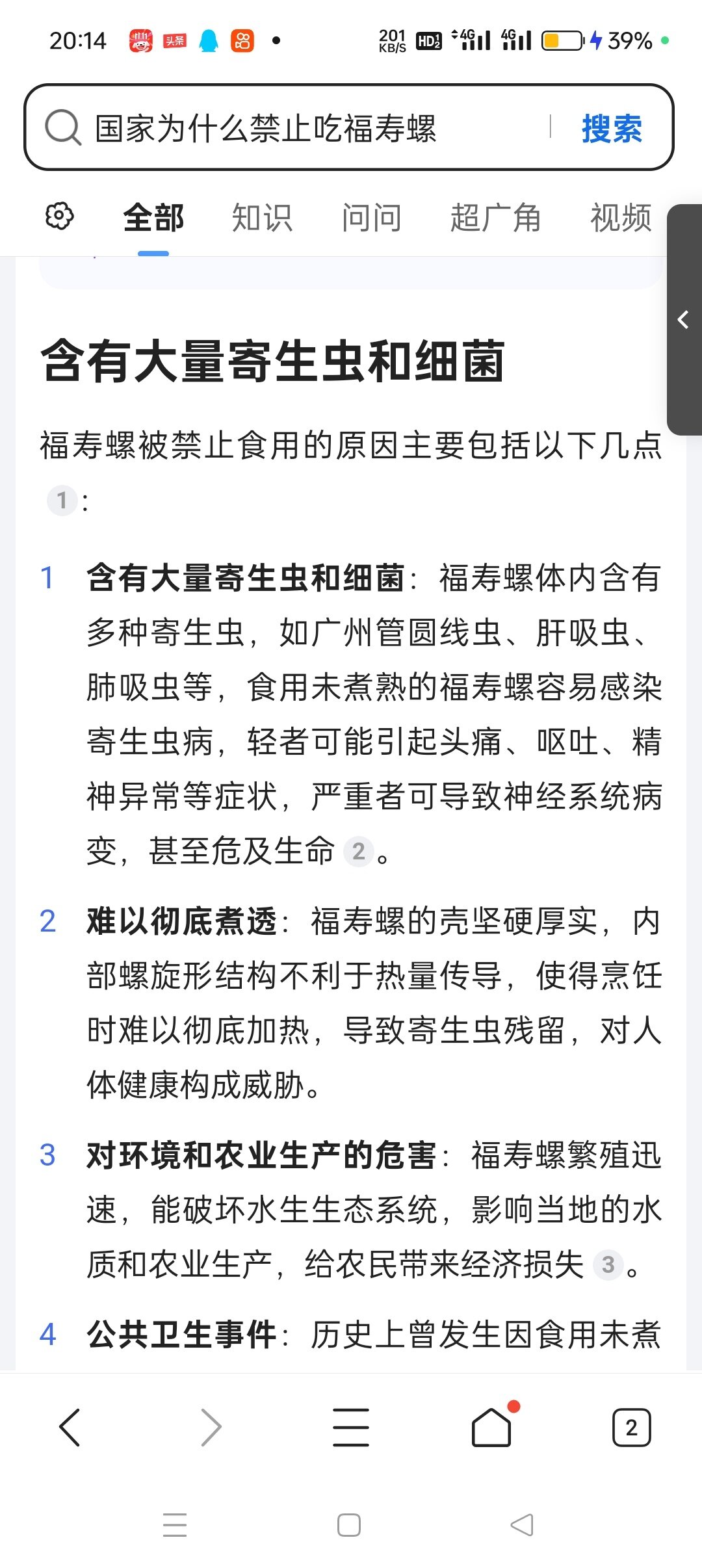Go forward to the next page
Screen dimensions: 702x1568
click(x=211, y=1428)
